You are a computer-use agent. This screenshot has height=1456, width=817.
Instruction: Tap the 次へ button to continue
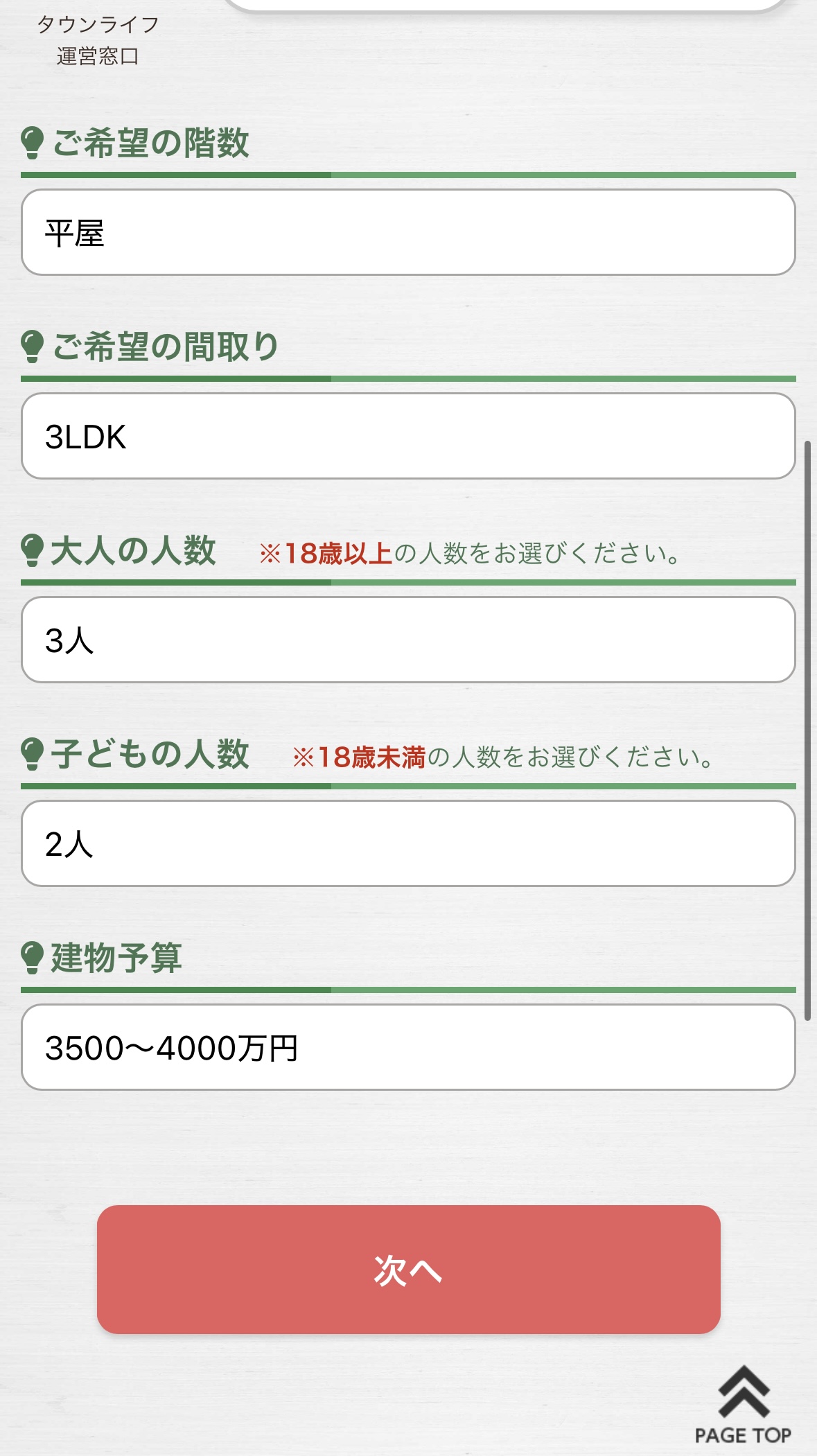click(x=408, y=1270)
